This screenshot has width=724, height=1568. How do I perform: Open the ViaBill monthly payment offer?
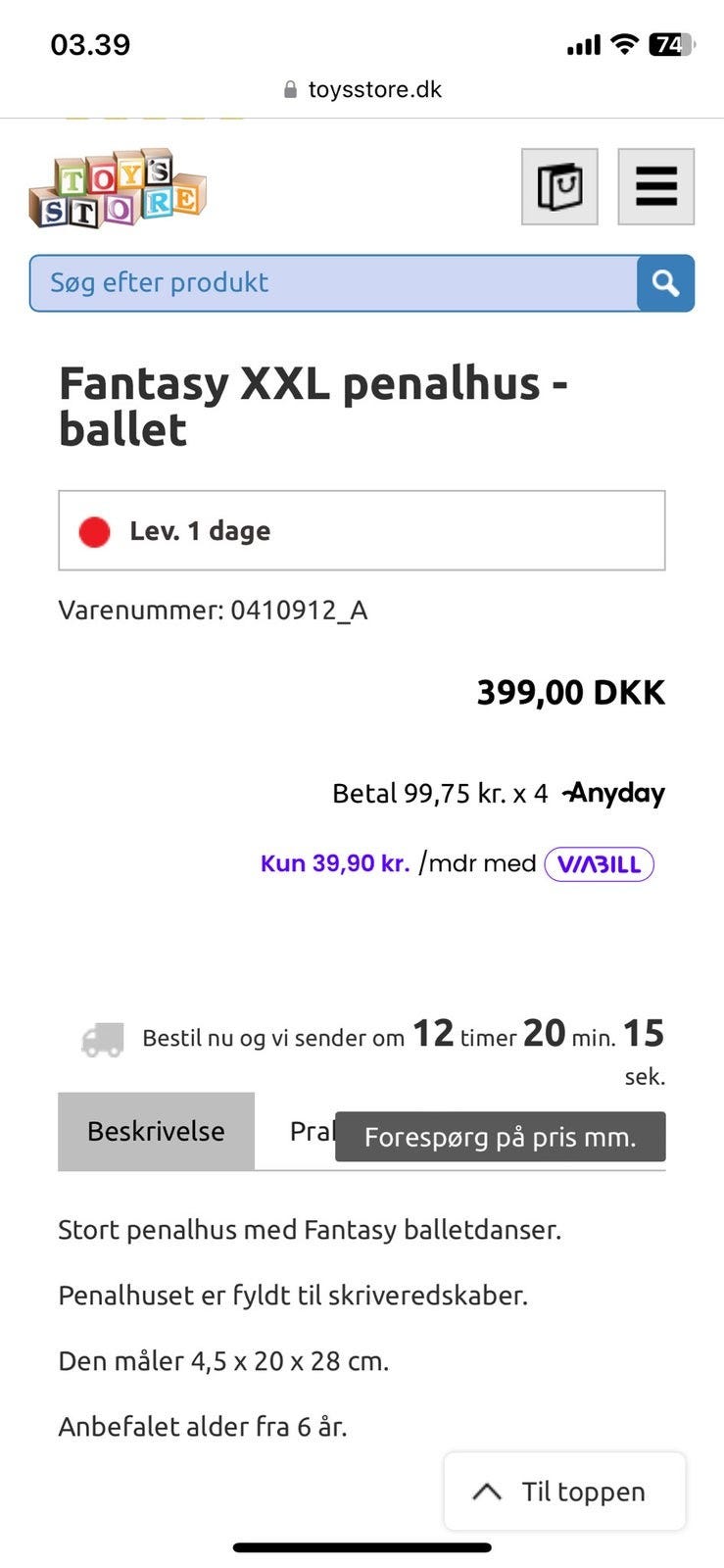458,863
